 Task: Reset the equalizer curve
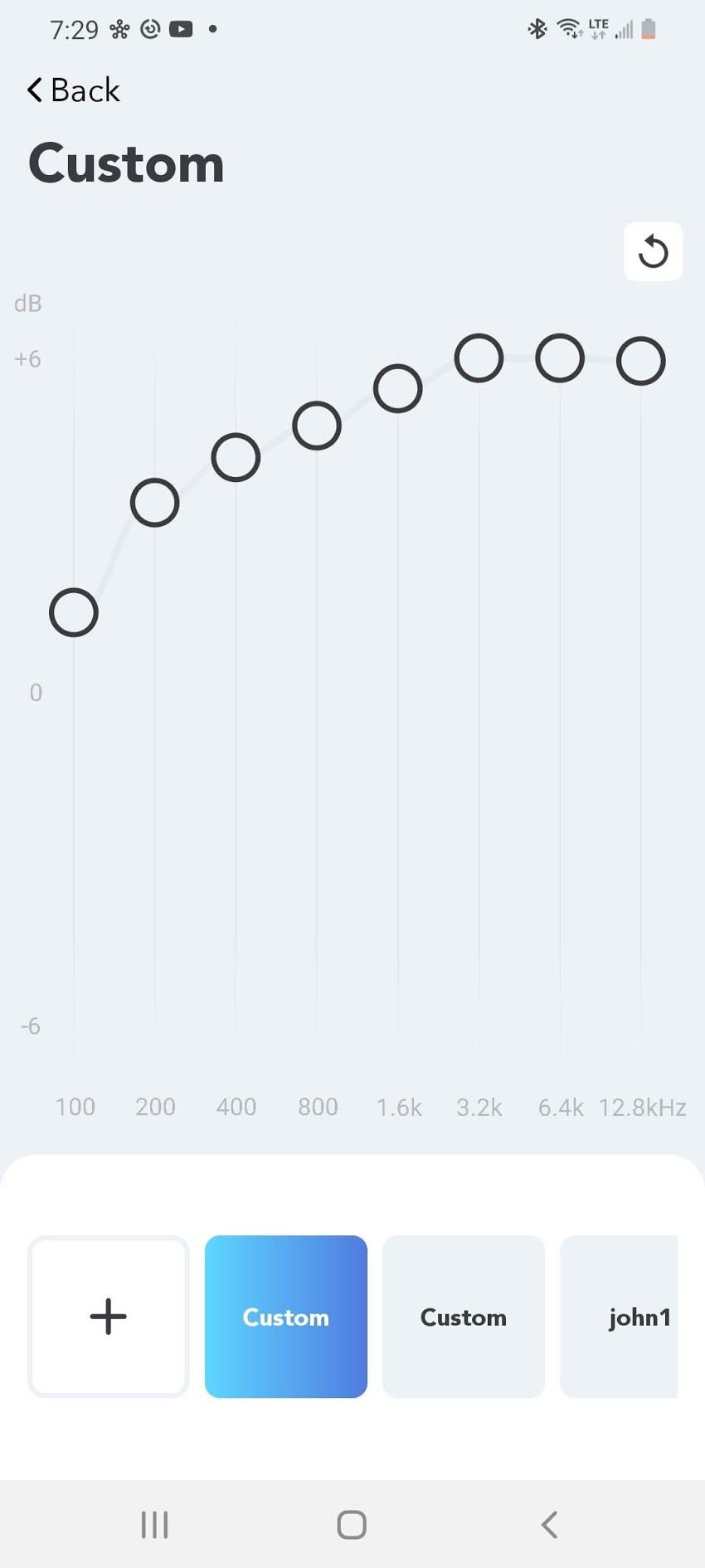pos(653,251)
